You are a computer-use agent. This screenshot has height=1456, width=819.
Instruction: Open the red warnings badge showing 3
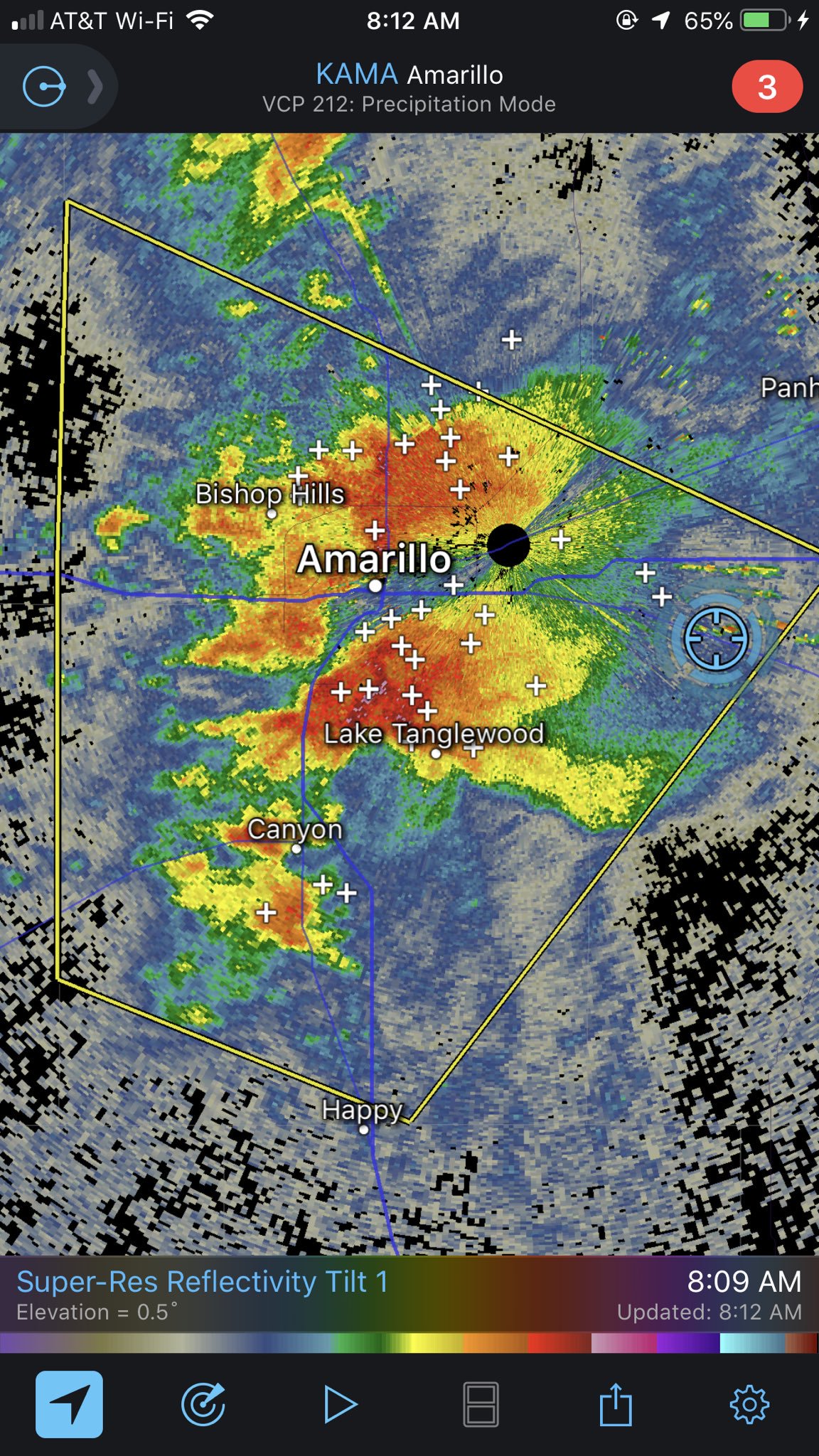(x=767, y=87)
